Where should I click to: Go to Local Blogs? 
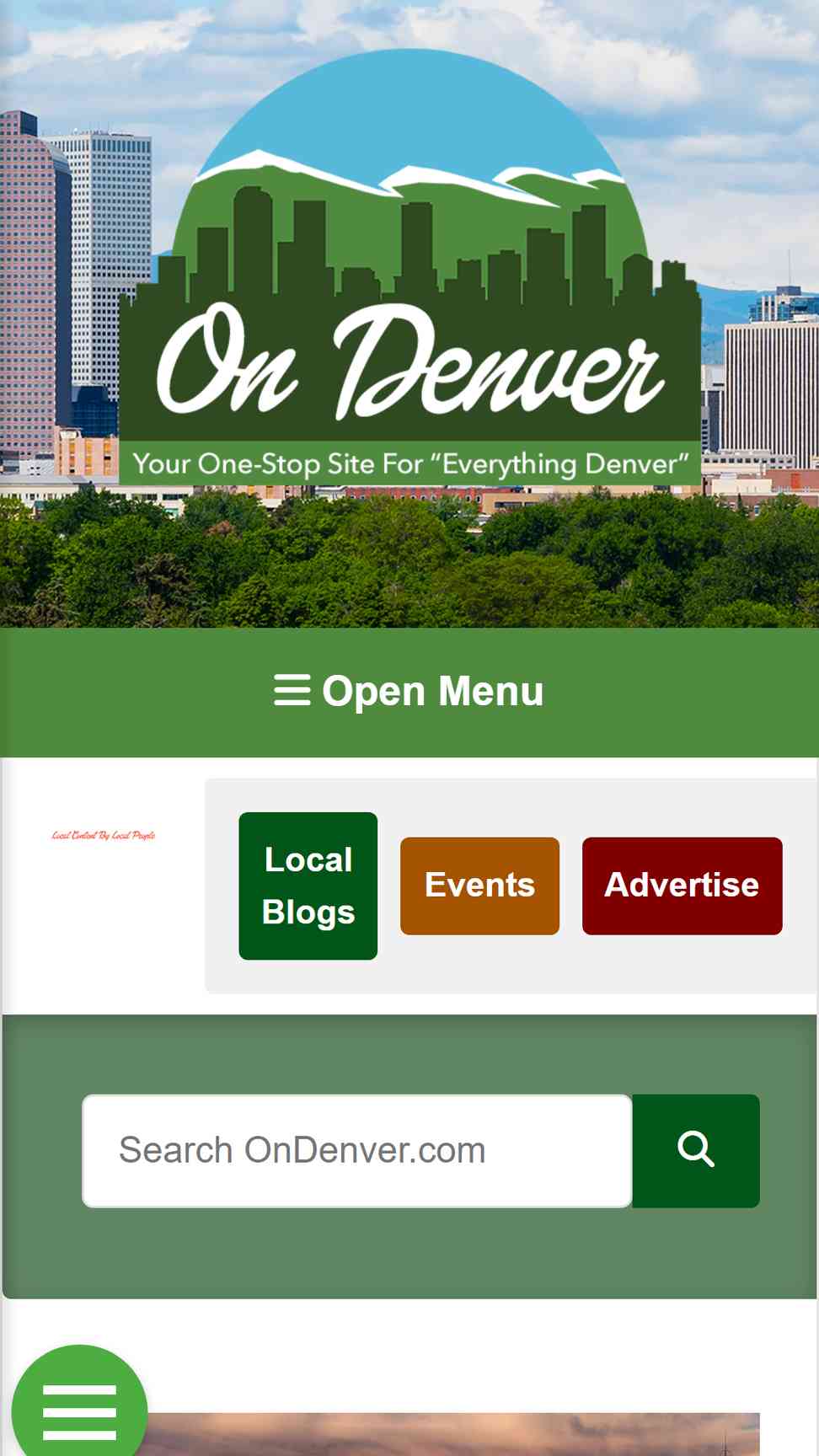tap(308, 886)
